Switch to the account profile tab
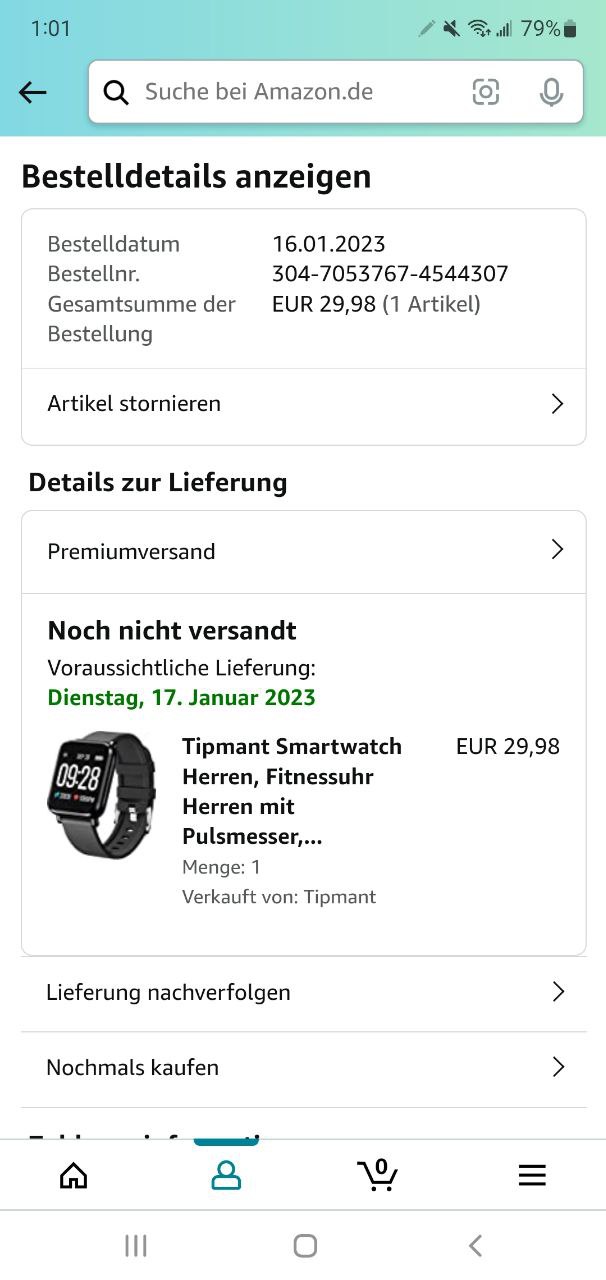 (227, 1175)
